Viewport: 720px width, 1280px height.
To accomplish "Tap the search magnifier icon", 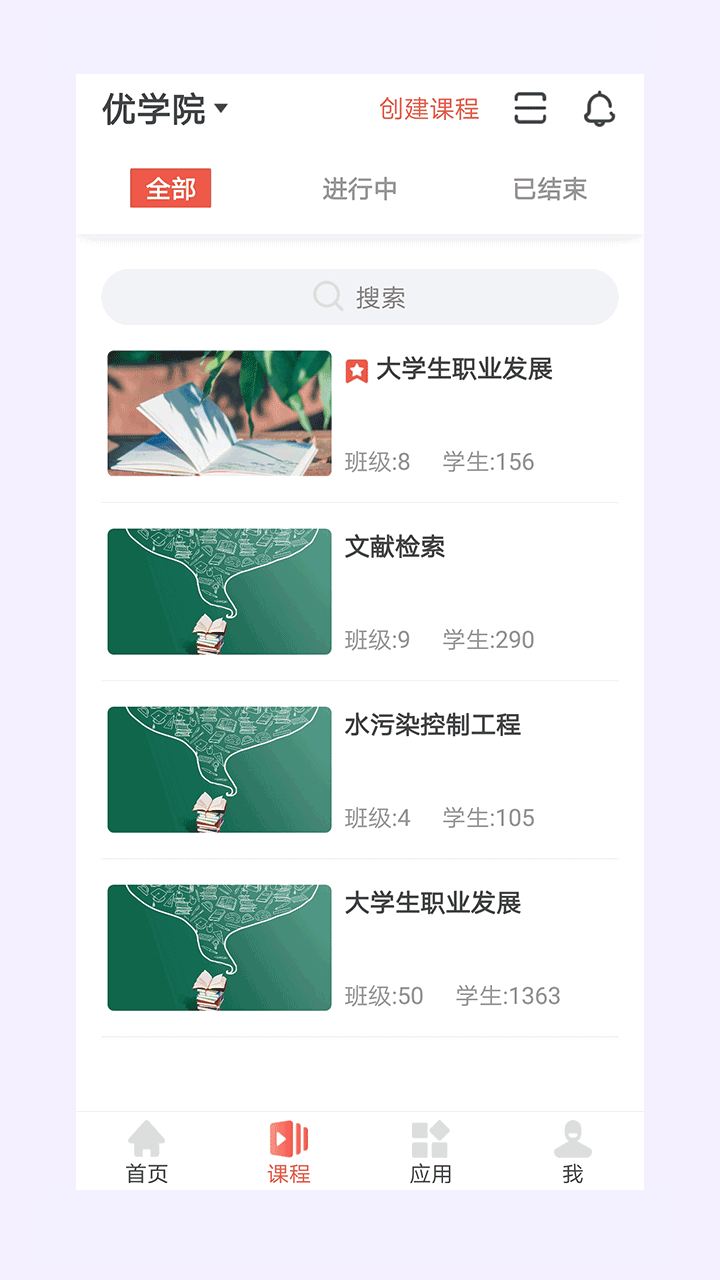I will [x=327, y=296].
